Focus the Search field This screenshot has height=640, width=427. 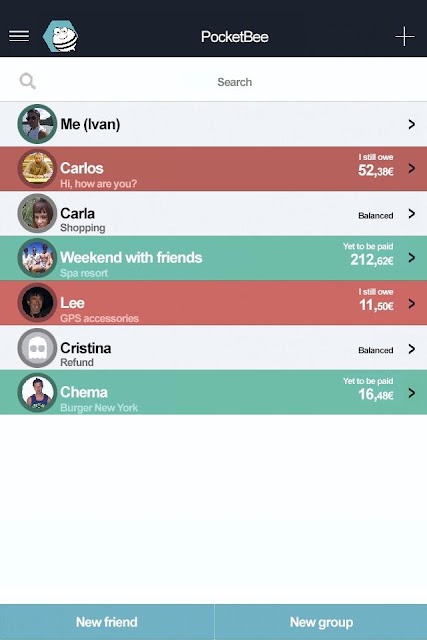[214, 82]
